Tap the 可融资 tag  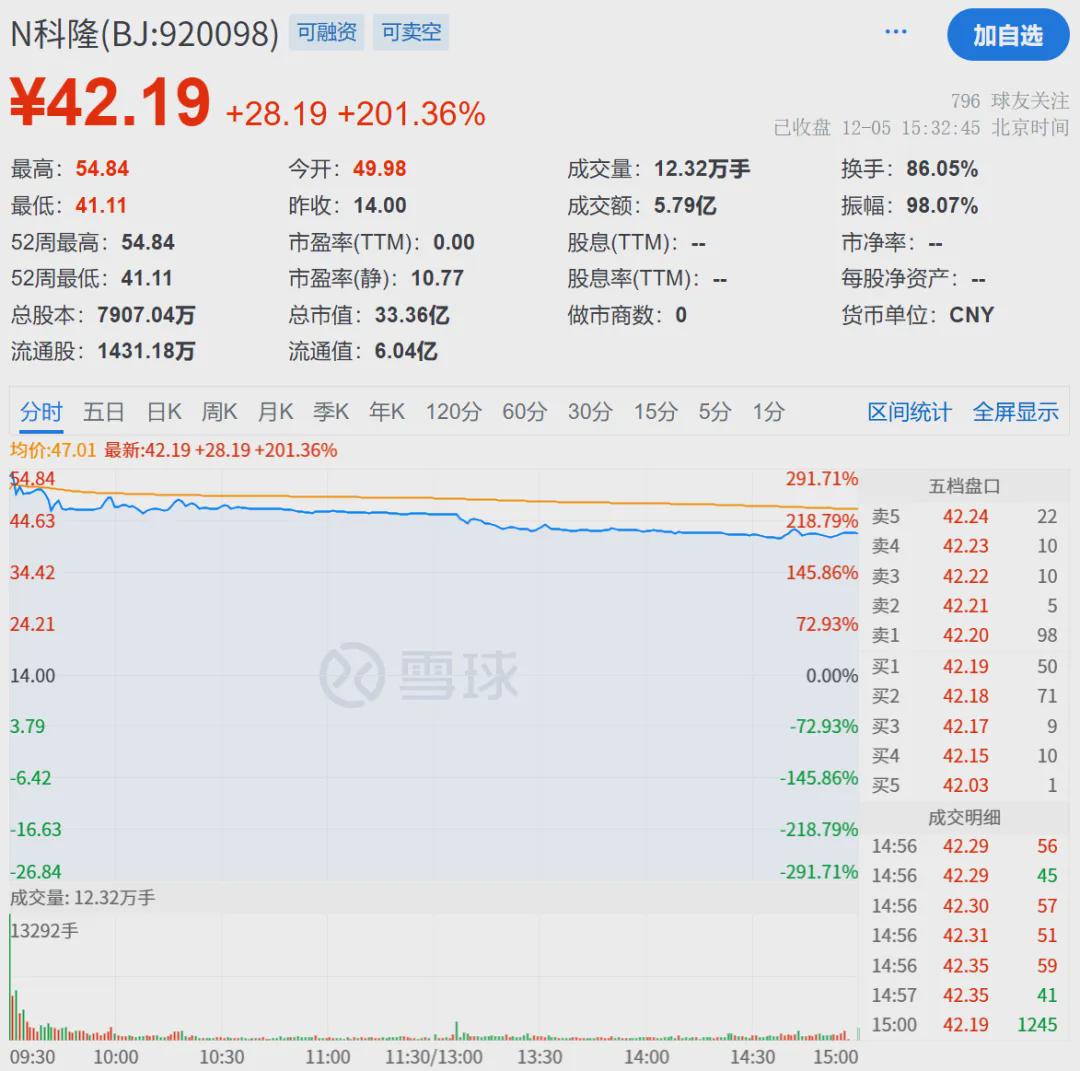[327, 33]
